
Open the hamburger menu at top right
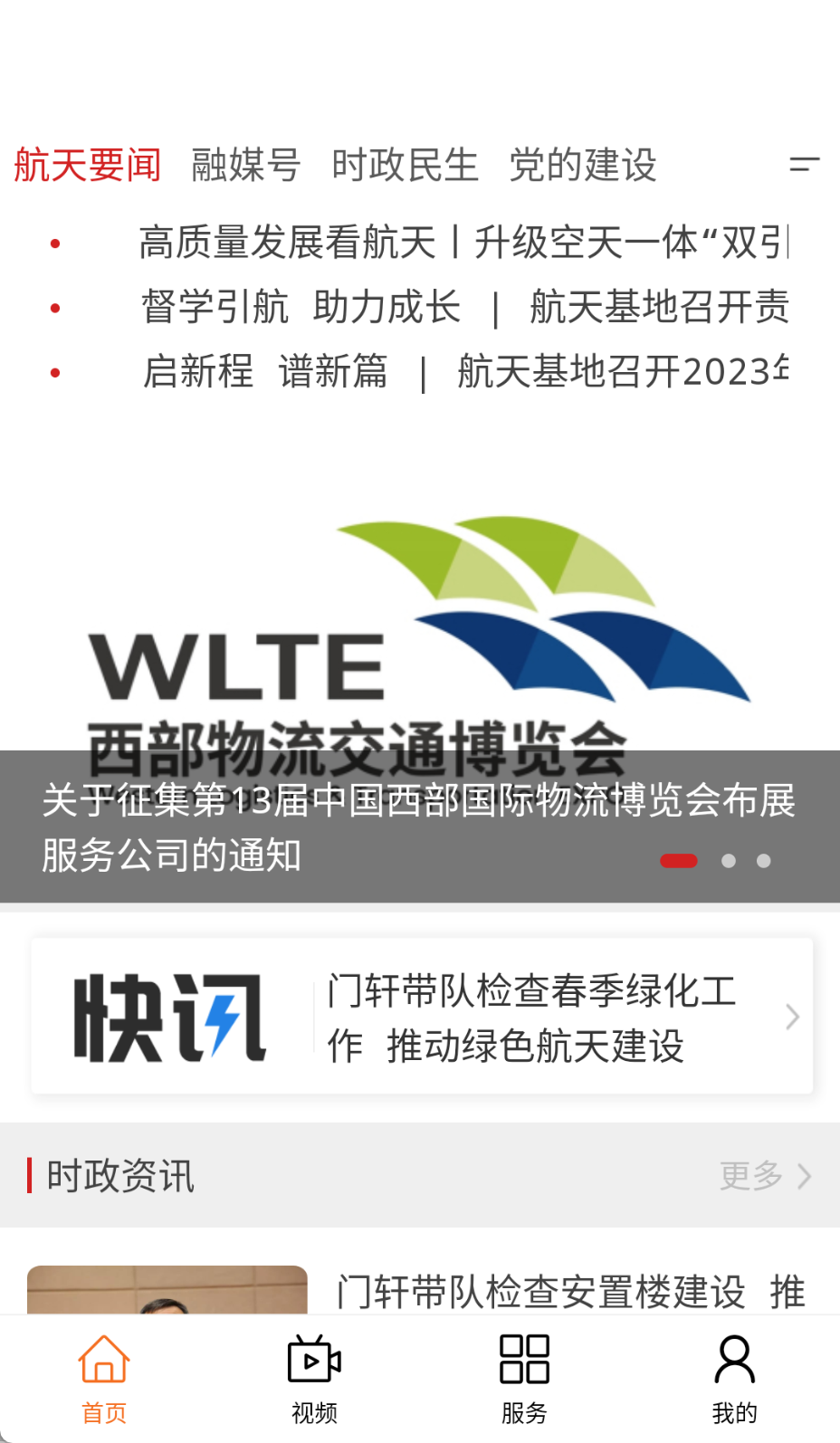point(804,164)
